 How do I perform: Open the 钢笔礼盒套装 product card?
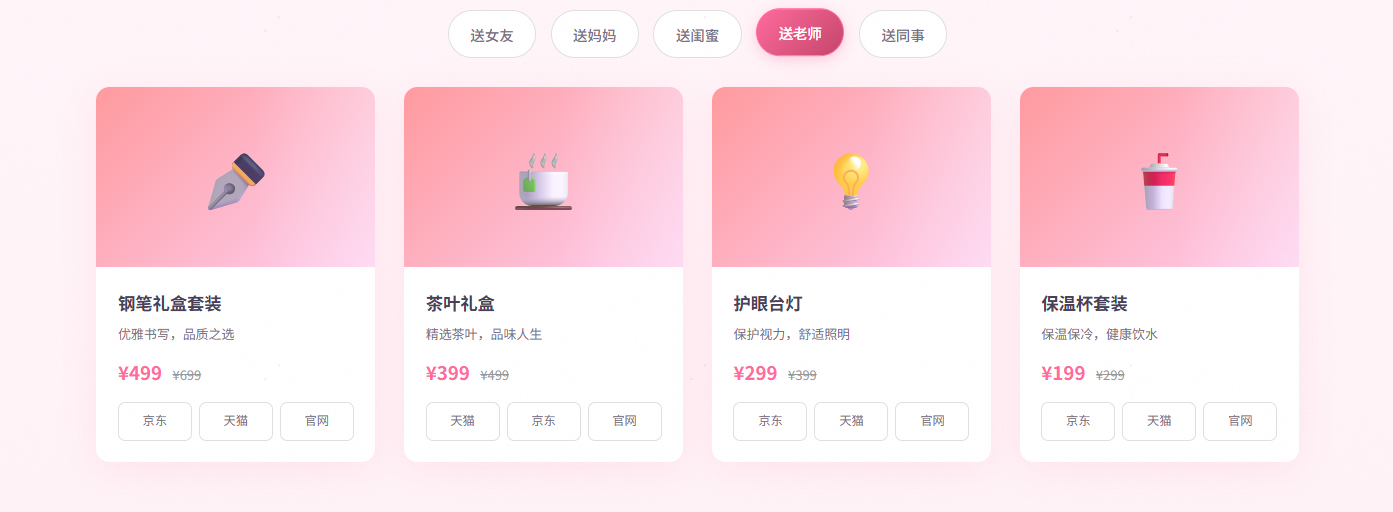point(235,178)
